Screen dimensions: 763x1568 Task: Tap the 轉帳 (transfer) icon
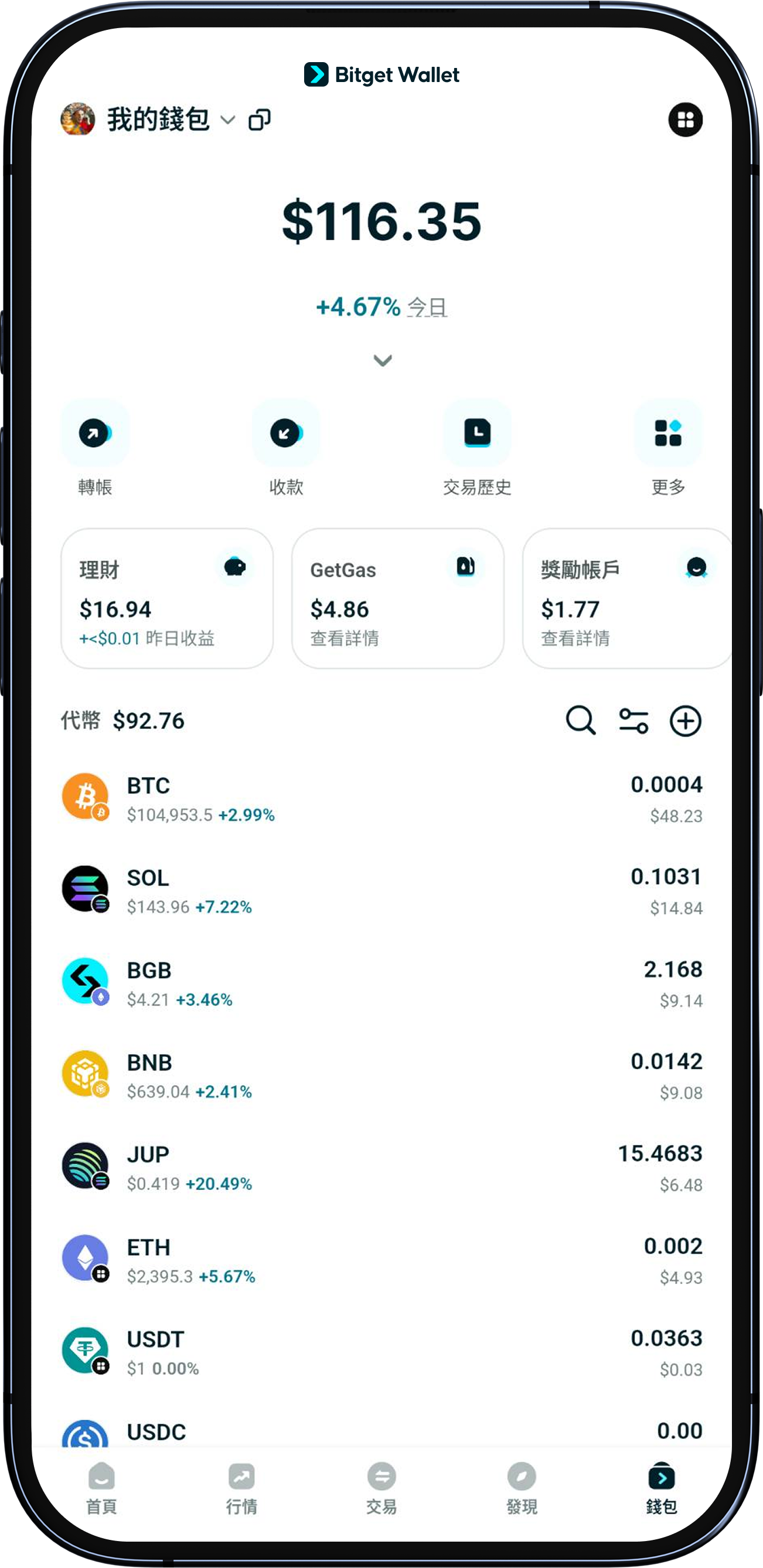point(95,434)
